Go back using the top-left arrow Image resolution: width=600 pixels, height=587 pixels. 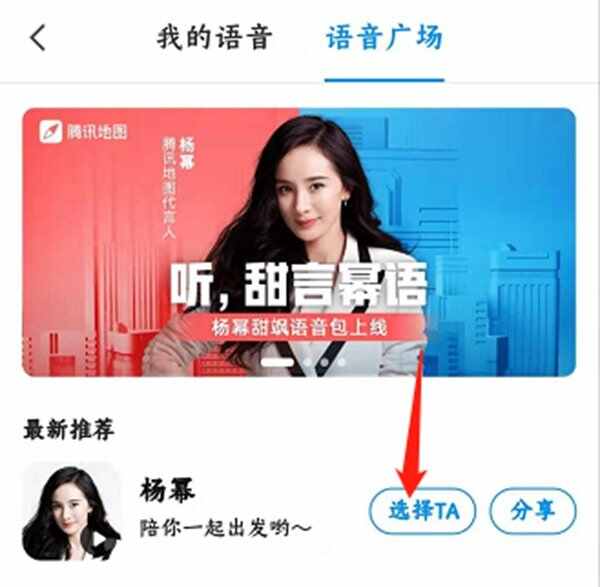click(38, 38)
